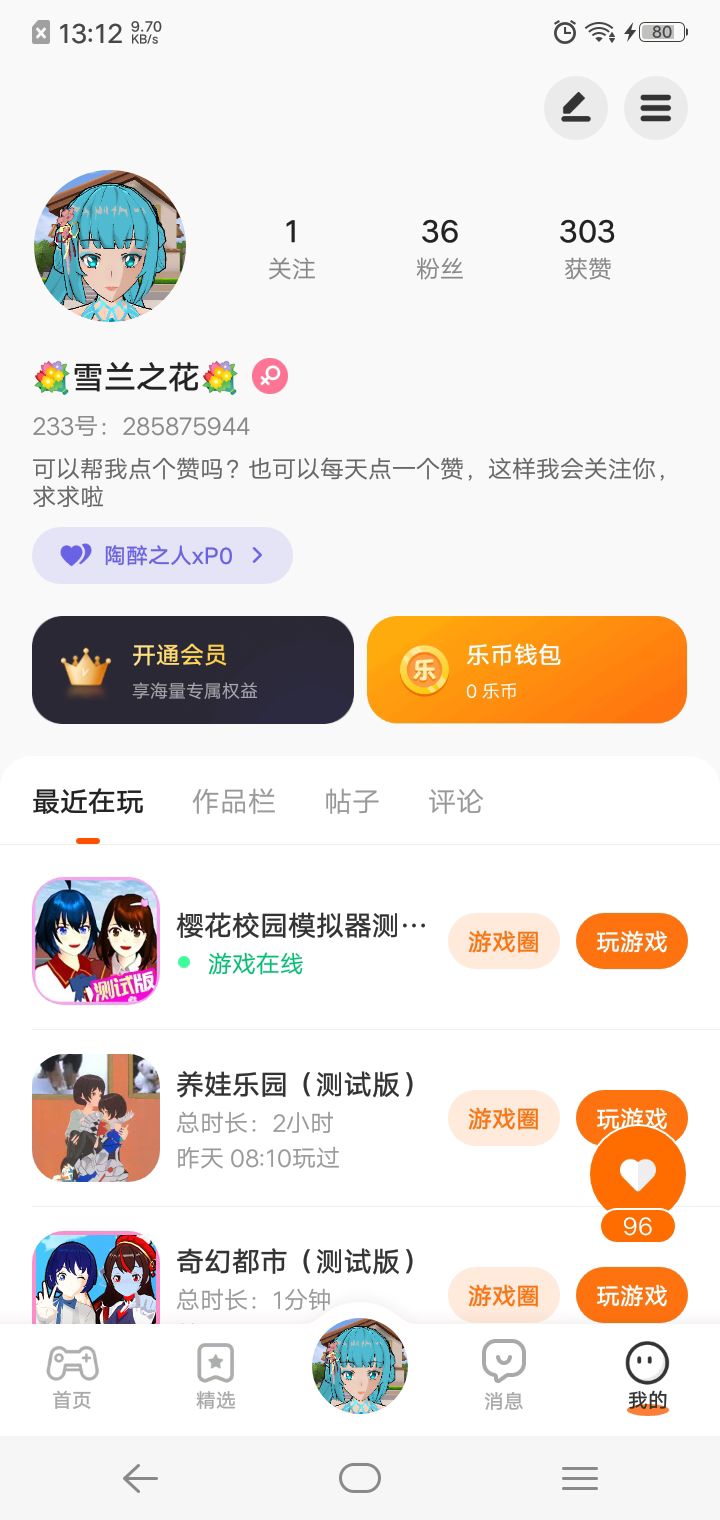Go back with the system back button
Viewport: 720px width, 1520px height.
click(x=140, y=1478)
